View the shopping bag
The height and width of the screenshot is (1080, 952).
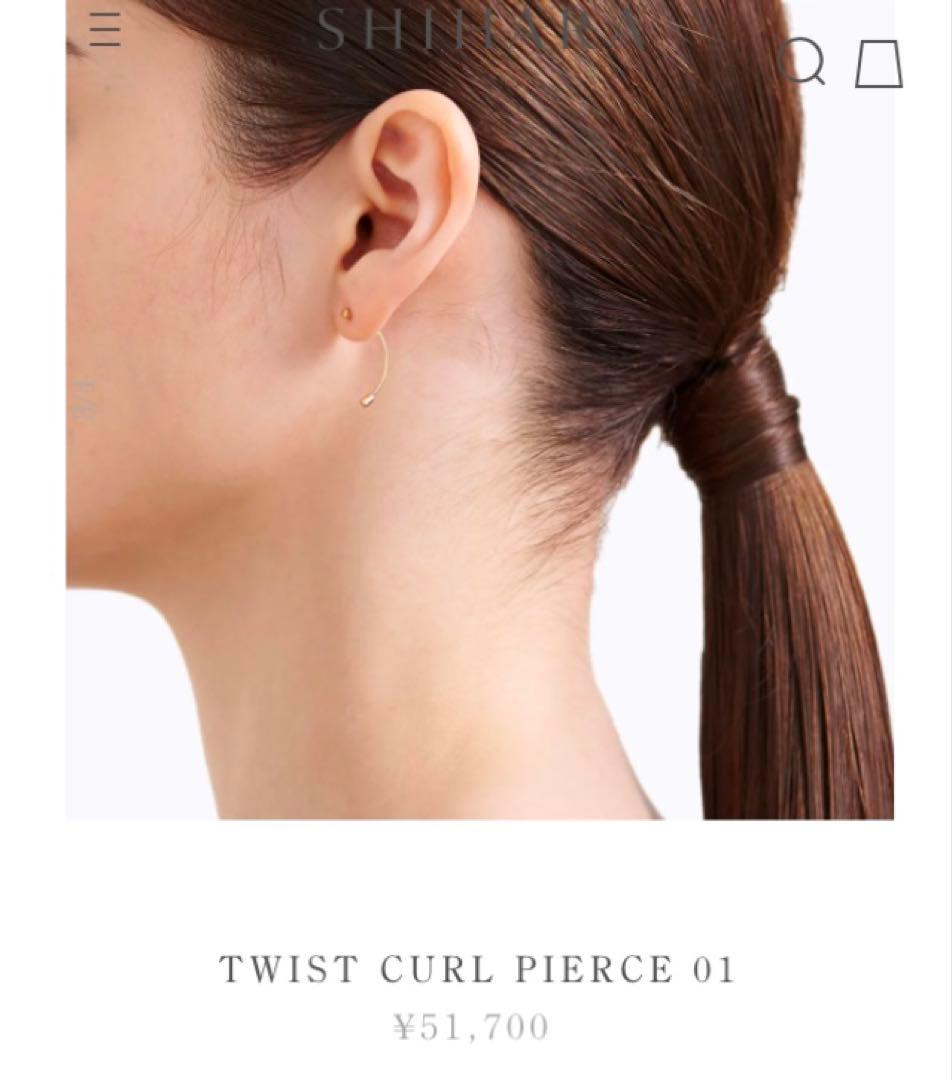click(879, 64)
